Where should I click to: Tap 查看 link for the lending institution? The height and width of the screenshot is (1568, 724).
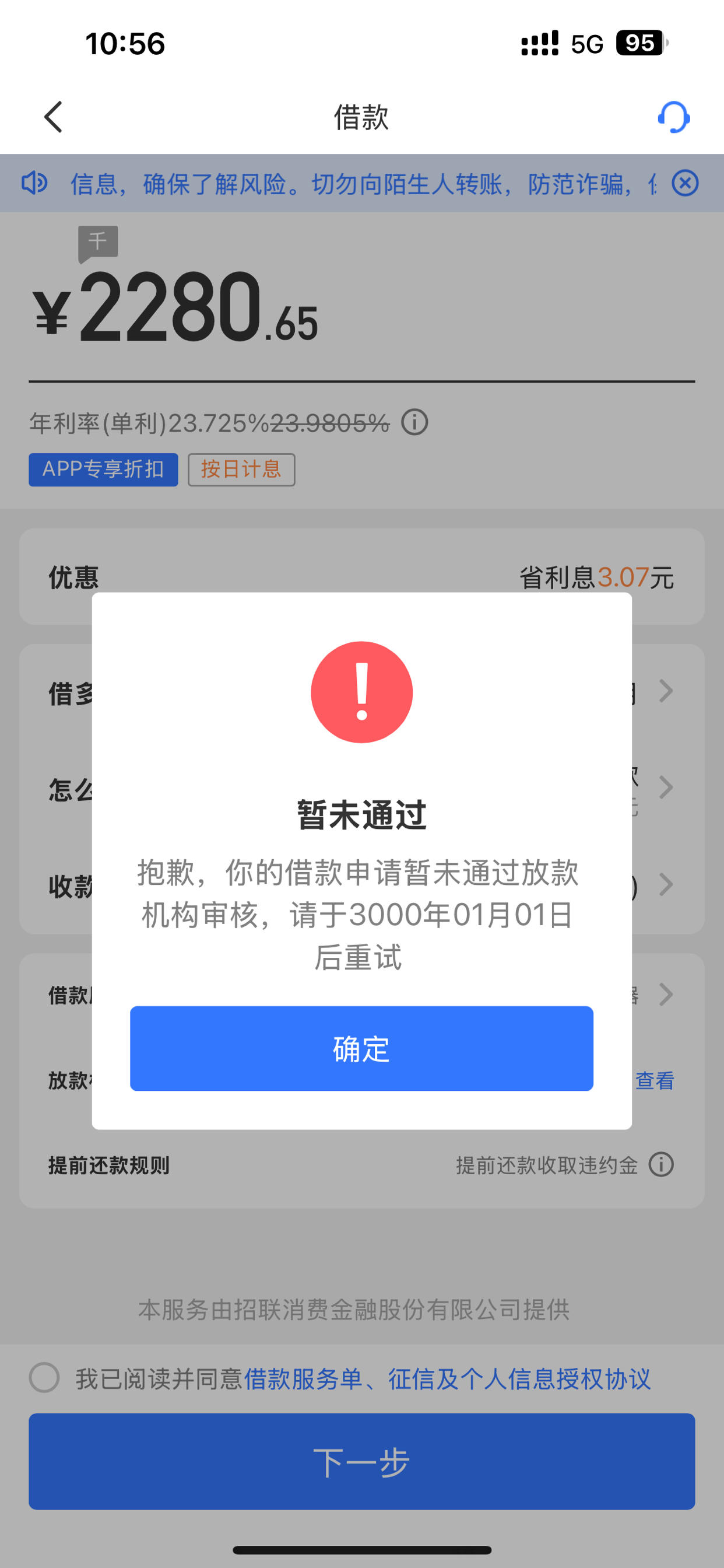pos(655,1080)
